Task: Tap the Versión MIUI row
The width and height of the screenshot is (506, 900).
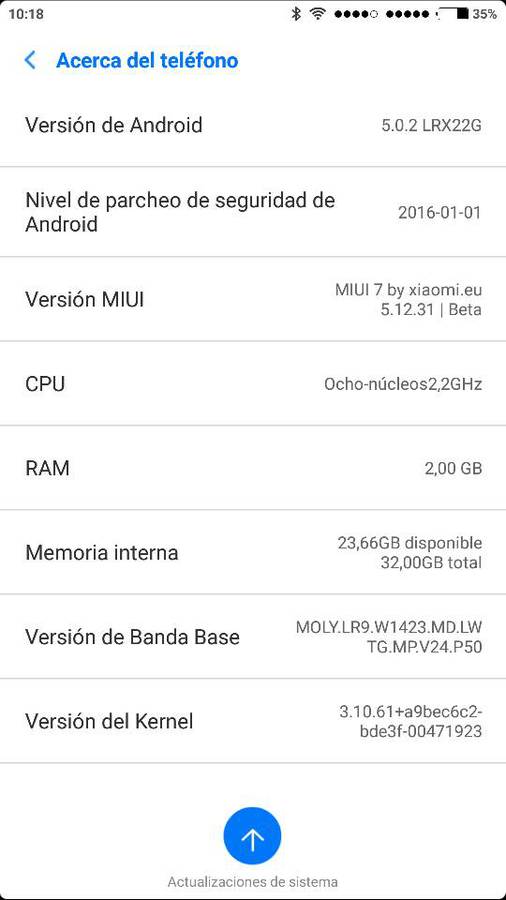Action: pos(253,299)
